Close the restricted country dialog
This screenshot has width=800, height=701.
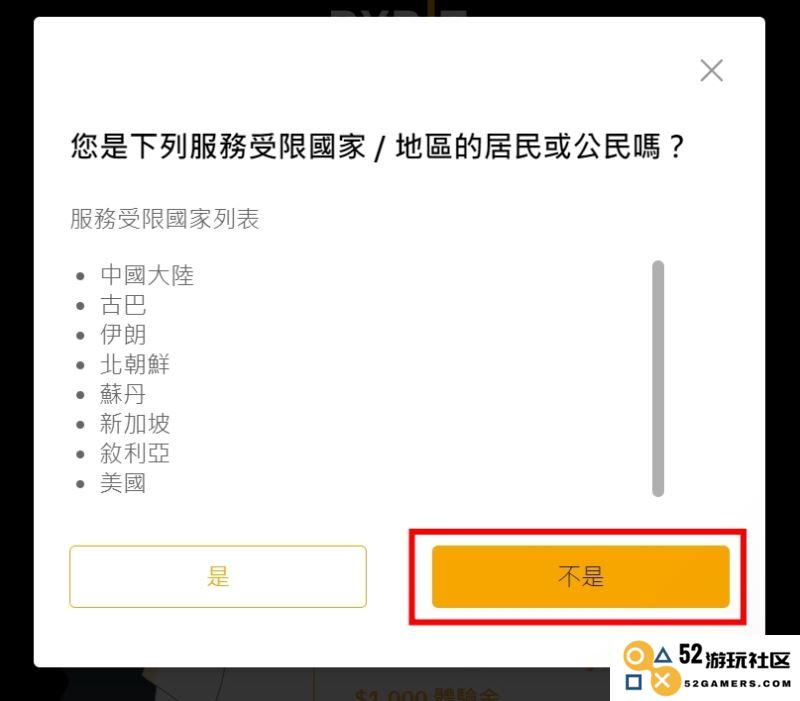[711, 70]
